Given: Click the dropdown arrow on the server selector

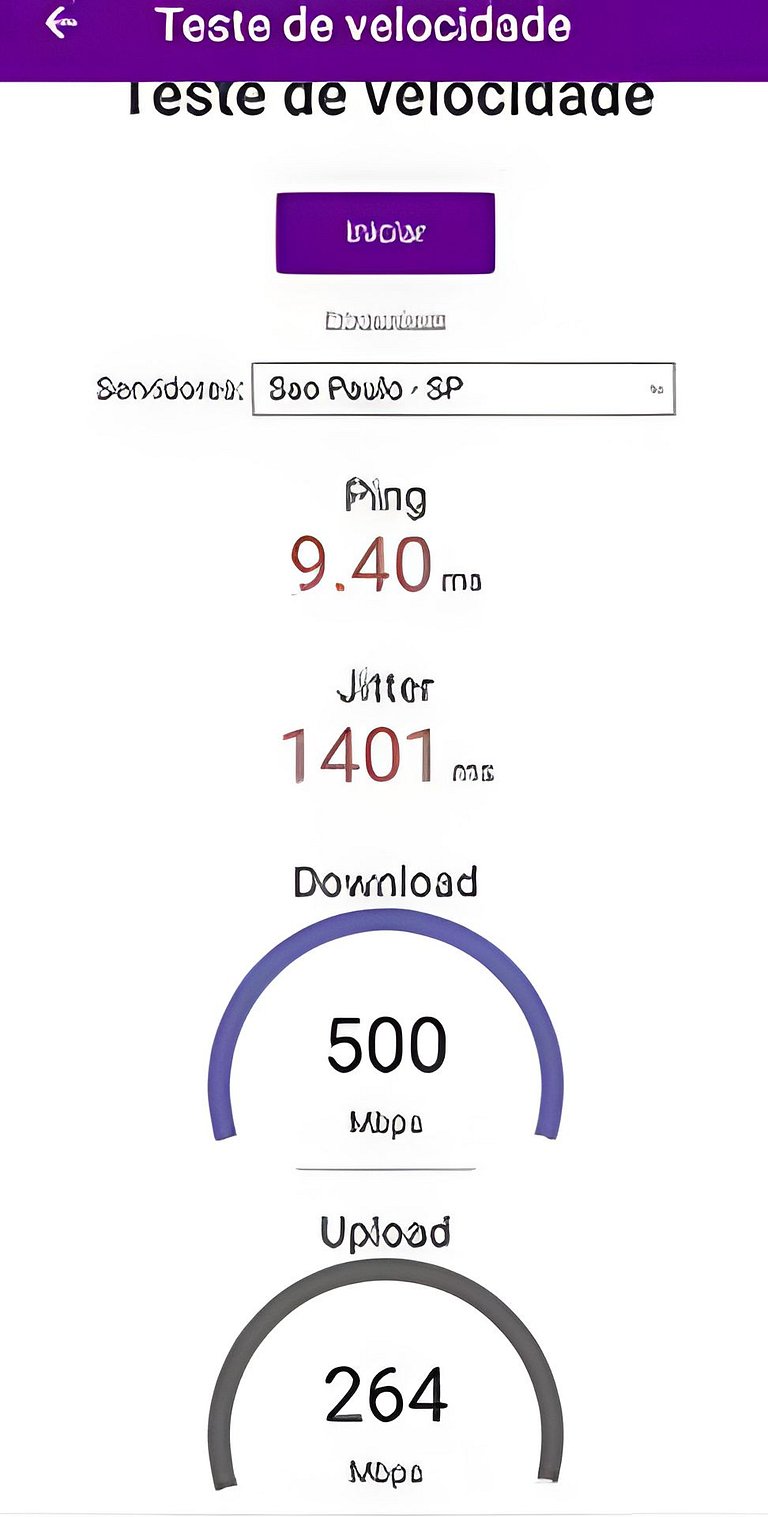Looking at the screenshot, I should coord(655,388).
